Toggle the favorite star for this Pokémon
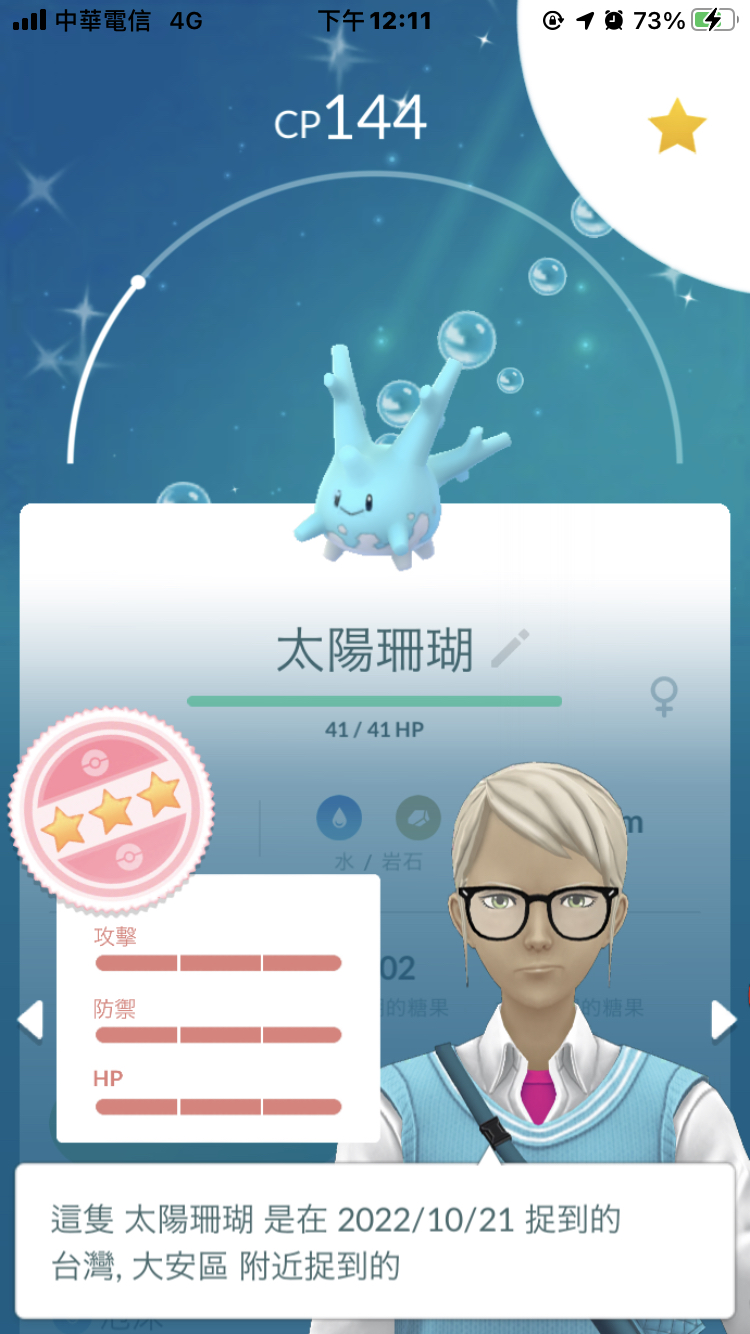Screen dimensions: 750x1334 (677, 126)
